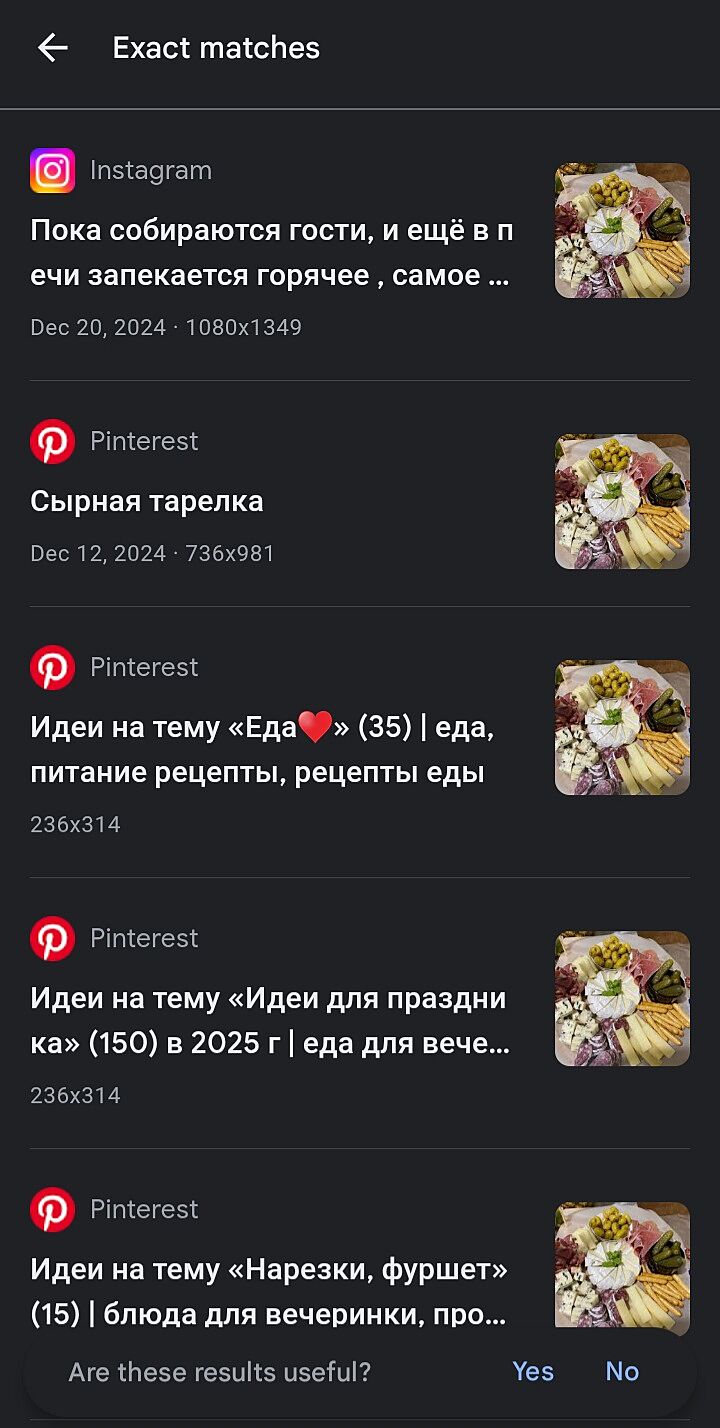Viewport: 720px width, 1428px height.
Task: Open the Instagram result from Dec 20, 2024
Action: coord(271,253)
